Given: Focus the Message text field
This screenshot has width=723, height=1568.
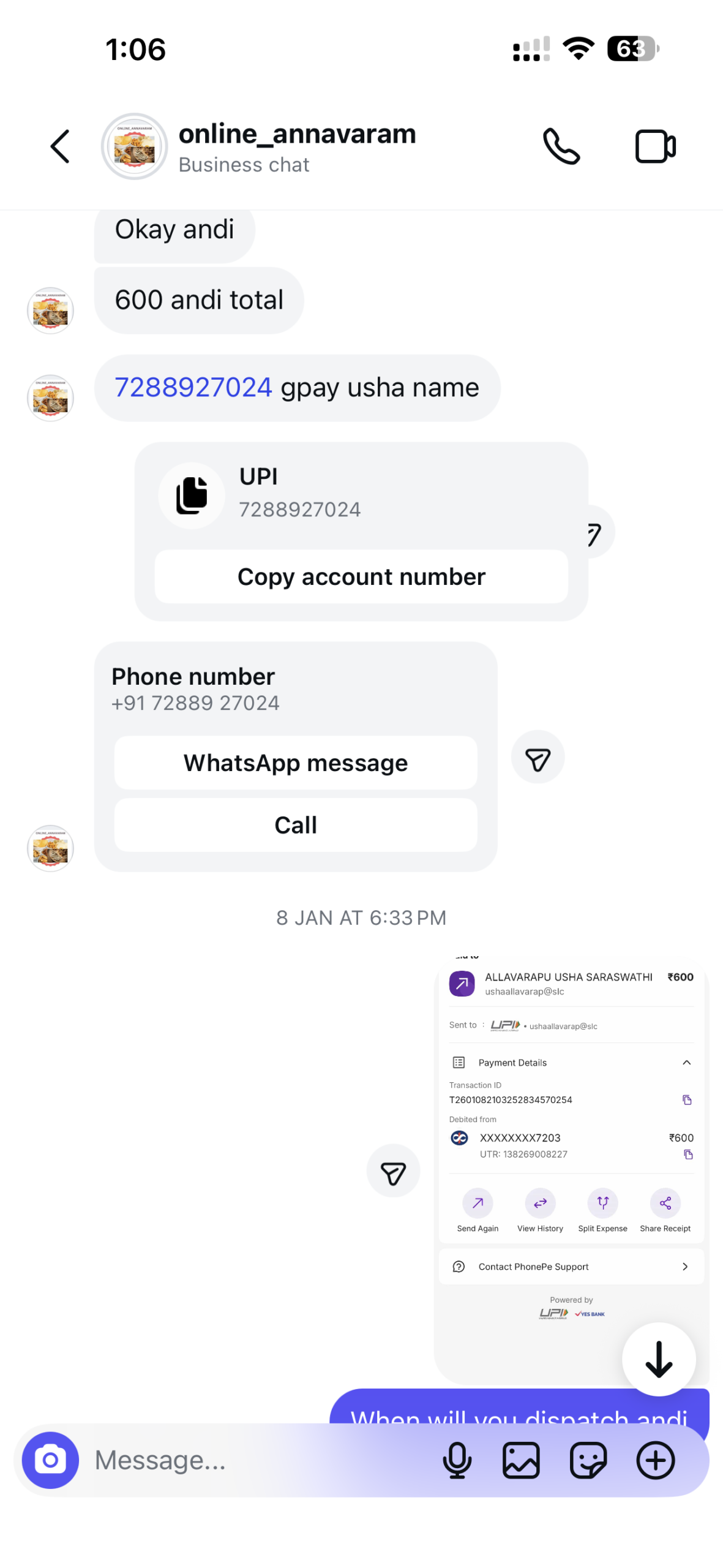Looking at the screenshot, I should [x=257, y=1460].
